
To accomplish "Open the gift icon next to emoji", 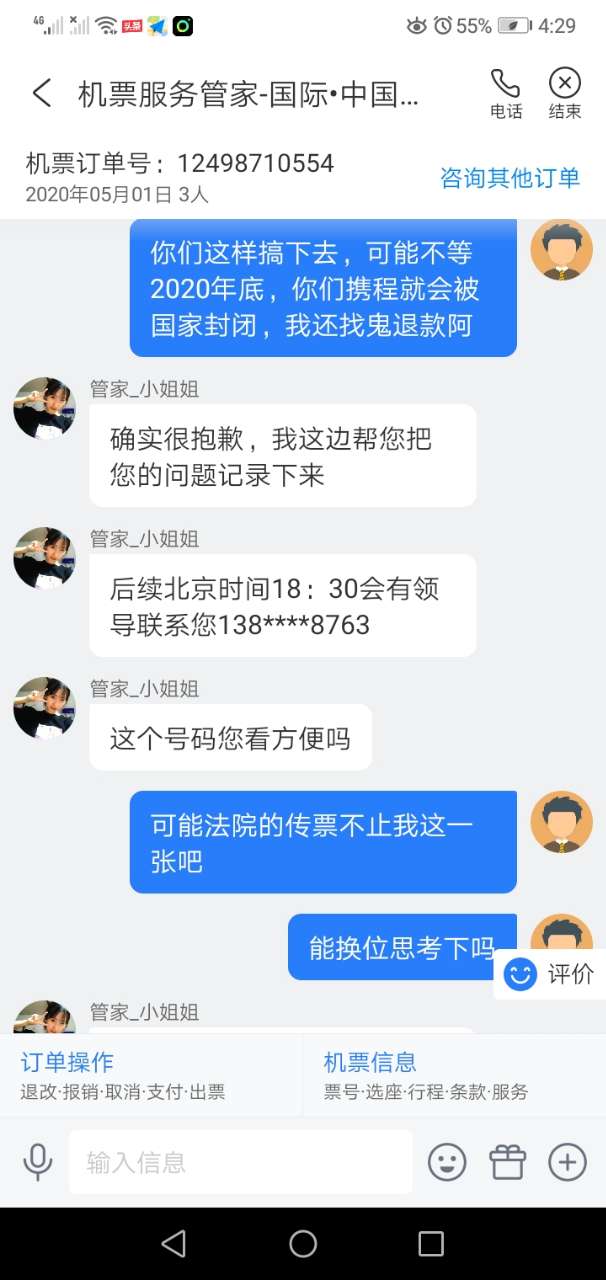I will tap(507, 1162).
